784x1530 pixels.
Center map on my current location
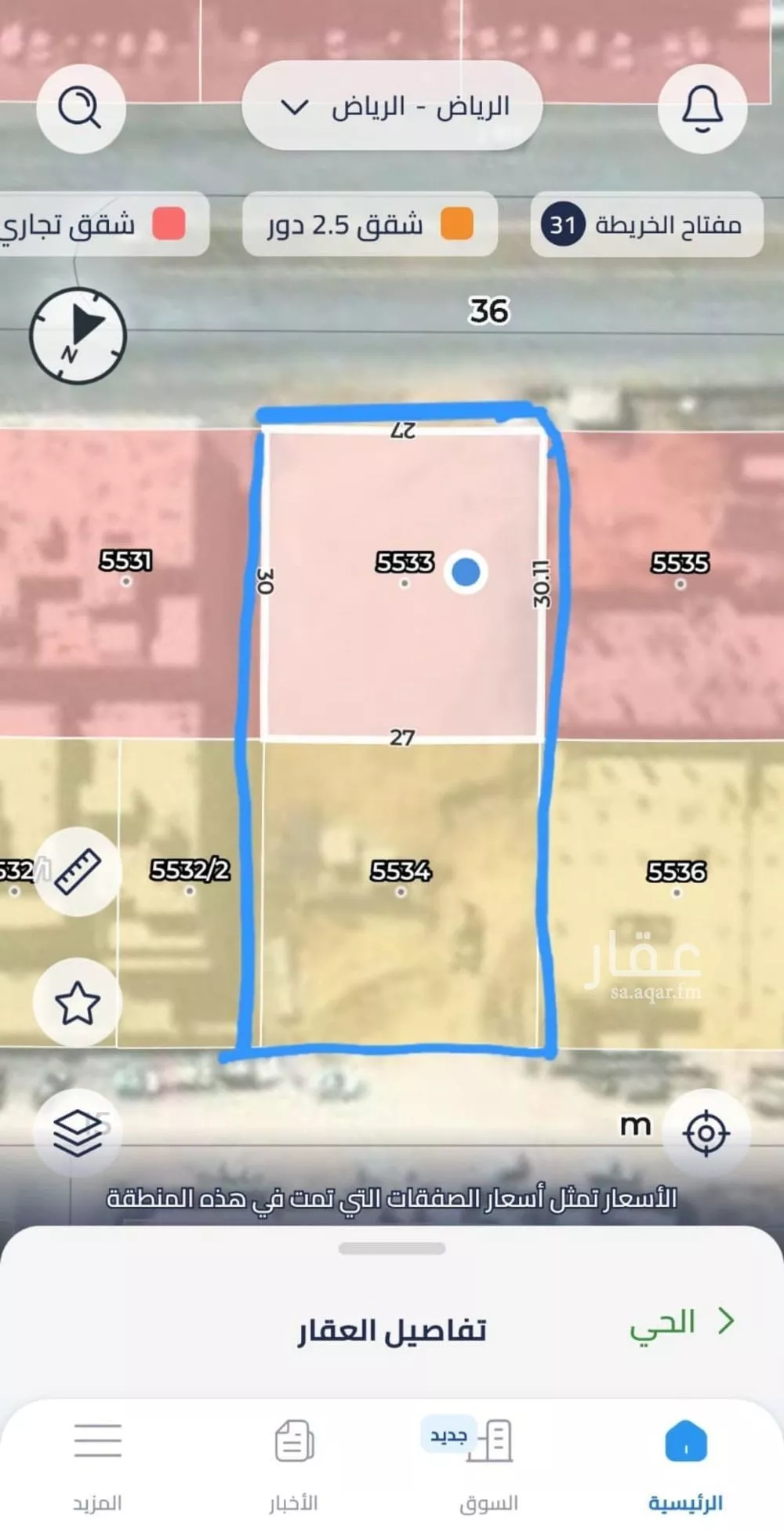click(706, 1133)
